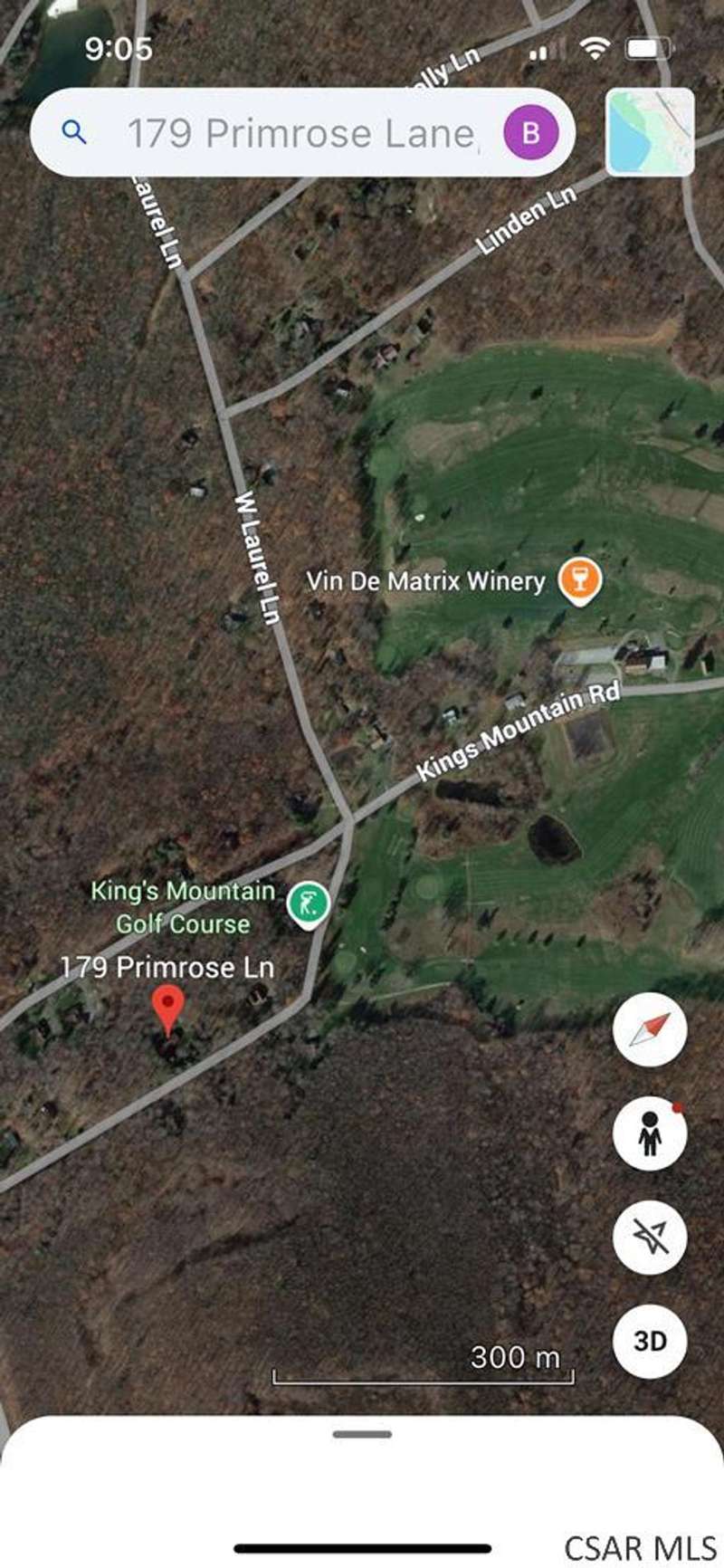
Task: Open the Vin De Matrix Winery marker
Action: tap(579, 580)
